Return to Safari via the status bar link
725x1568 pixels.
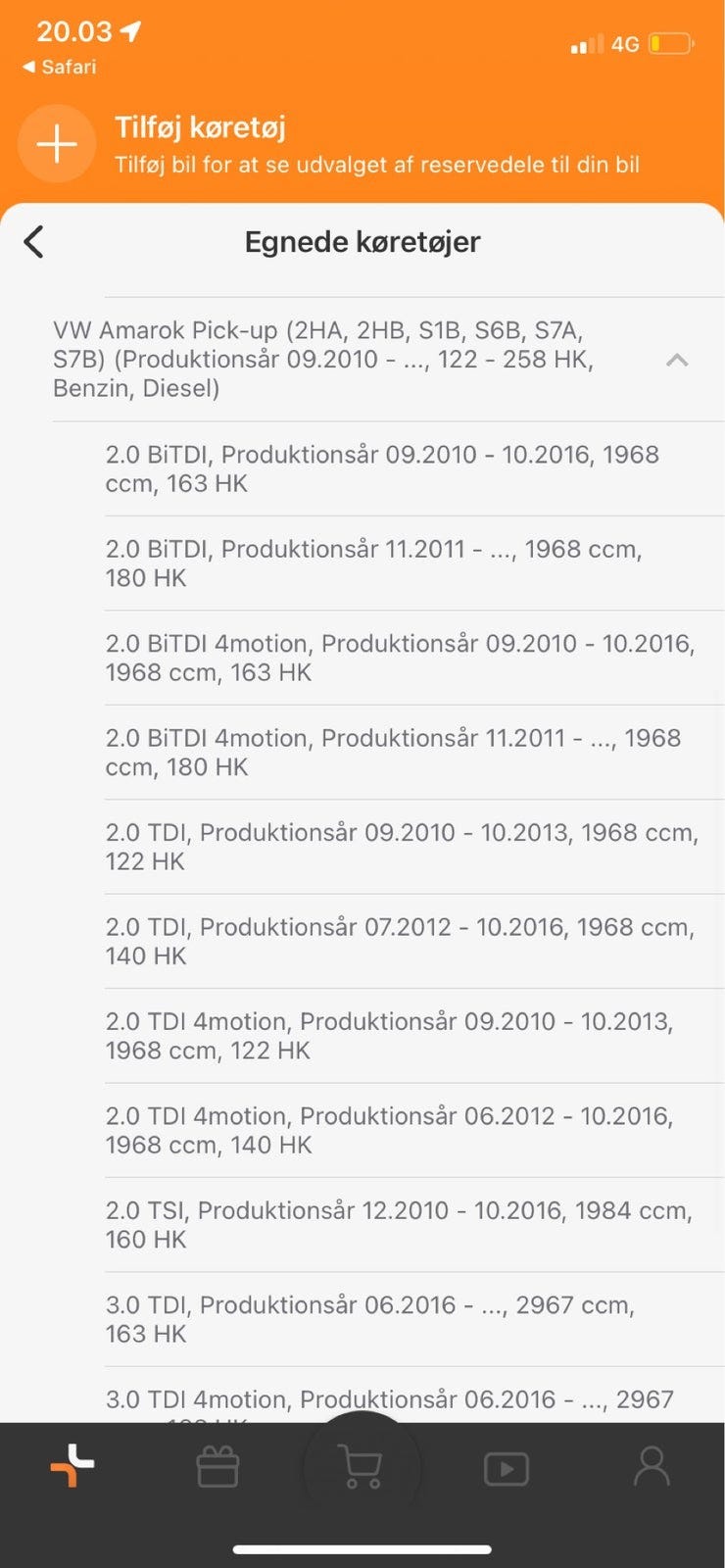60,67
